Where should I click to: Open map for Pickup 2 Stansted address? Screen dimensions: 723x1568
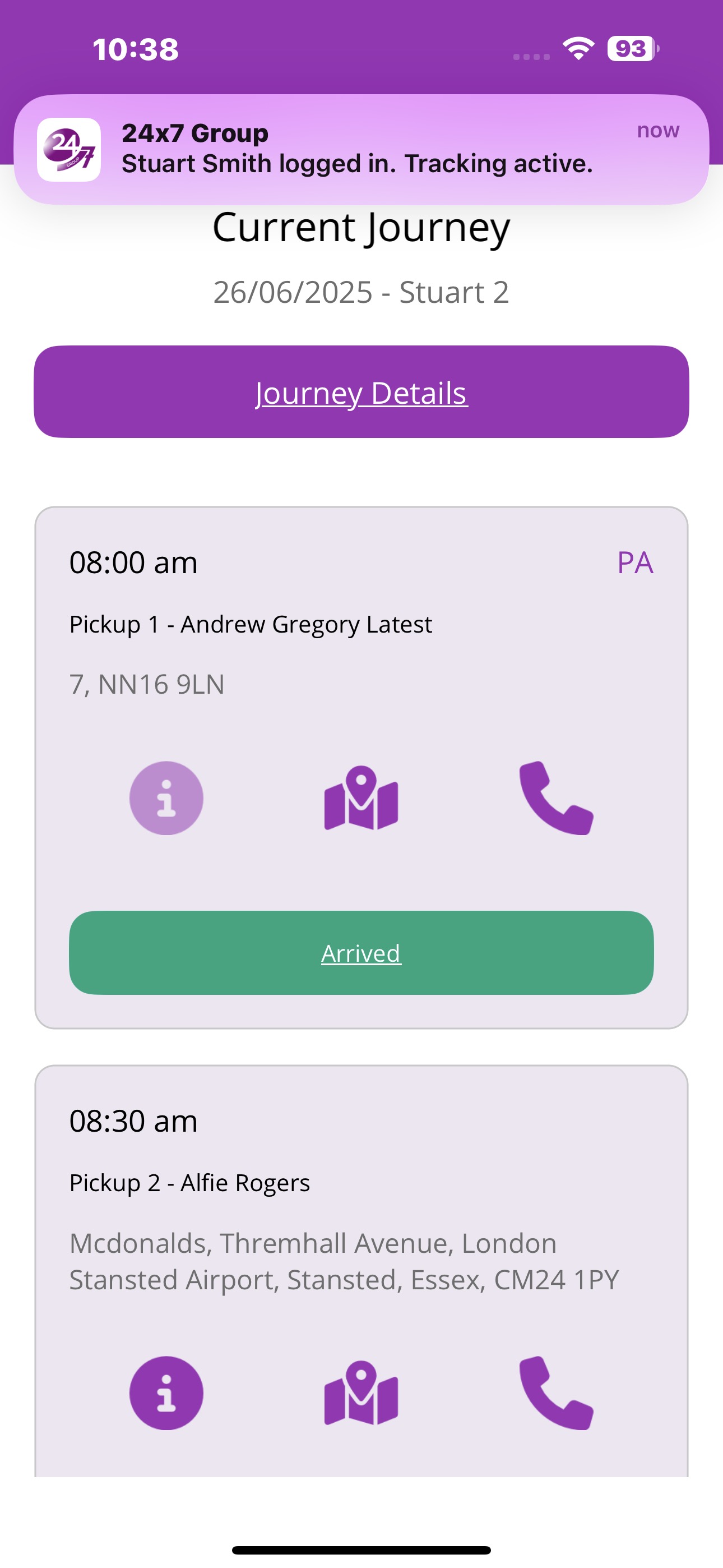click(x=361, y=1392)
